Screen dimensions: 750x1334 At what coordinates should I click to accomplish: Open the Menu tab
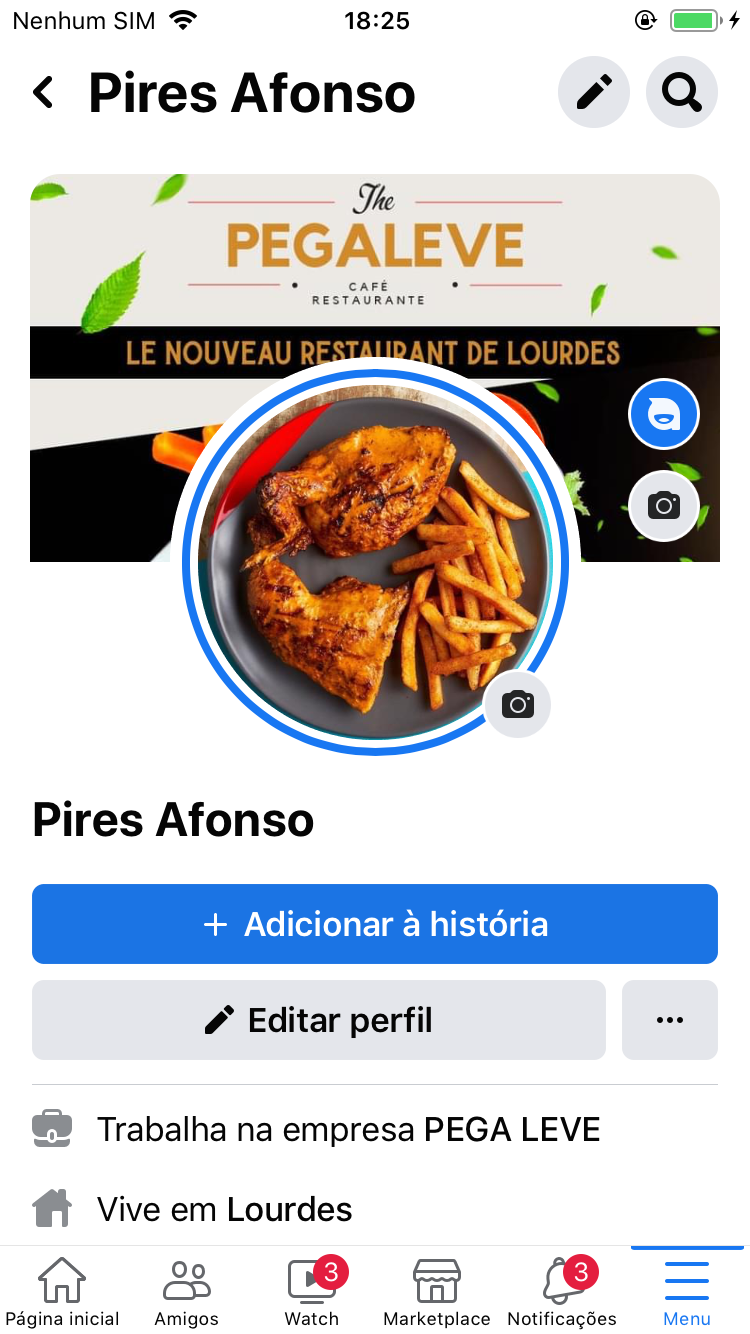click(687, 1292)
